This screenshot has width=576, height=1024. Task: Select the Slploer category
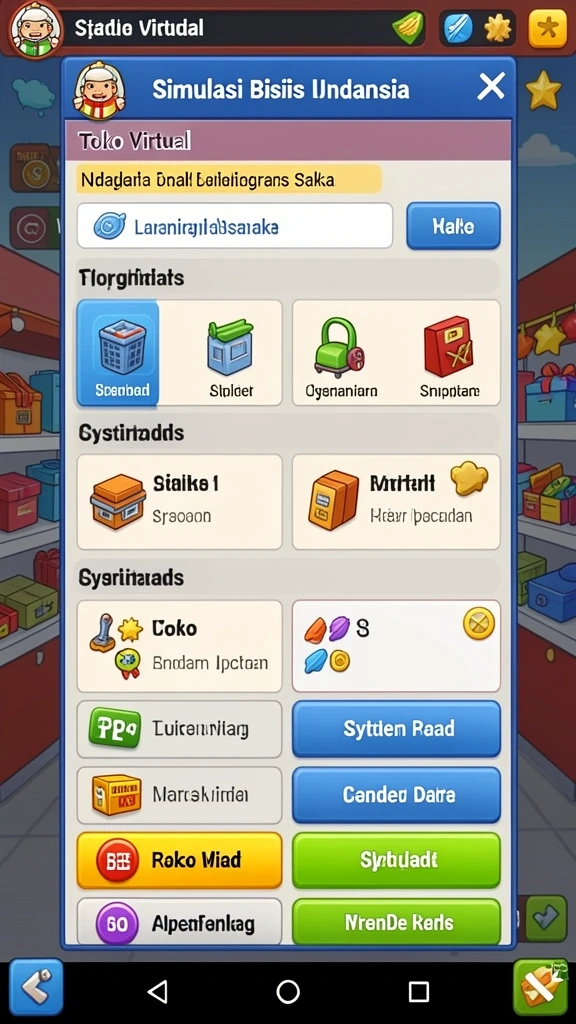(231, 353)
